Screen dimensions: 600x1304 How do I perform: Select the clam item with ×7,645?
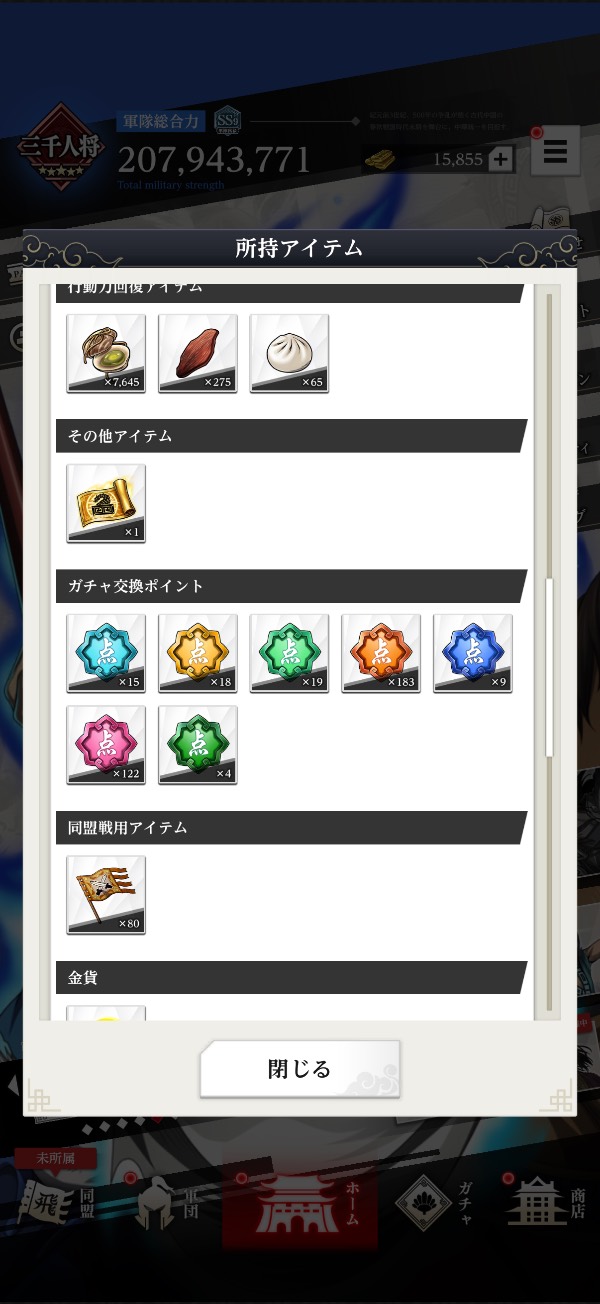[106, 353]
